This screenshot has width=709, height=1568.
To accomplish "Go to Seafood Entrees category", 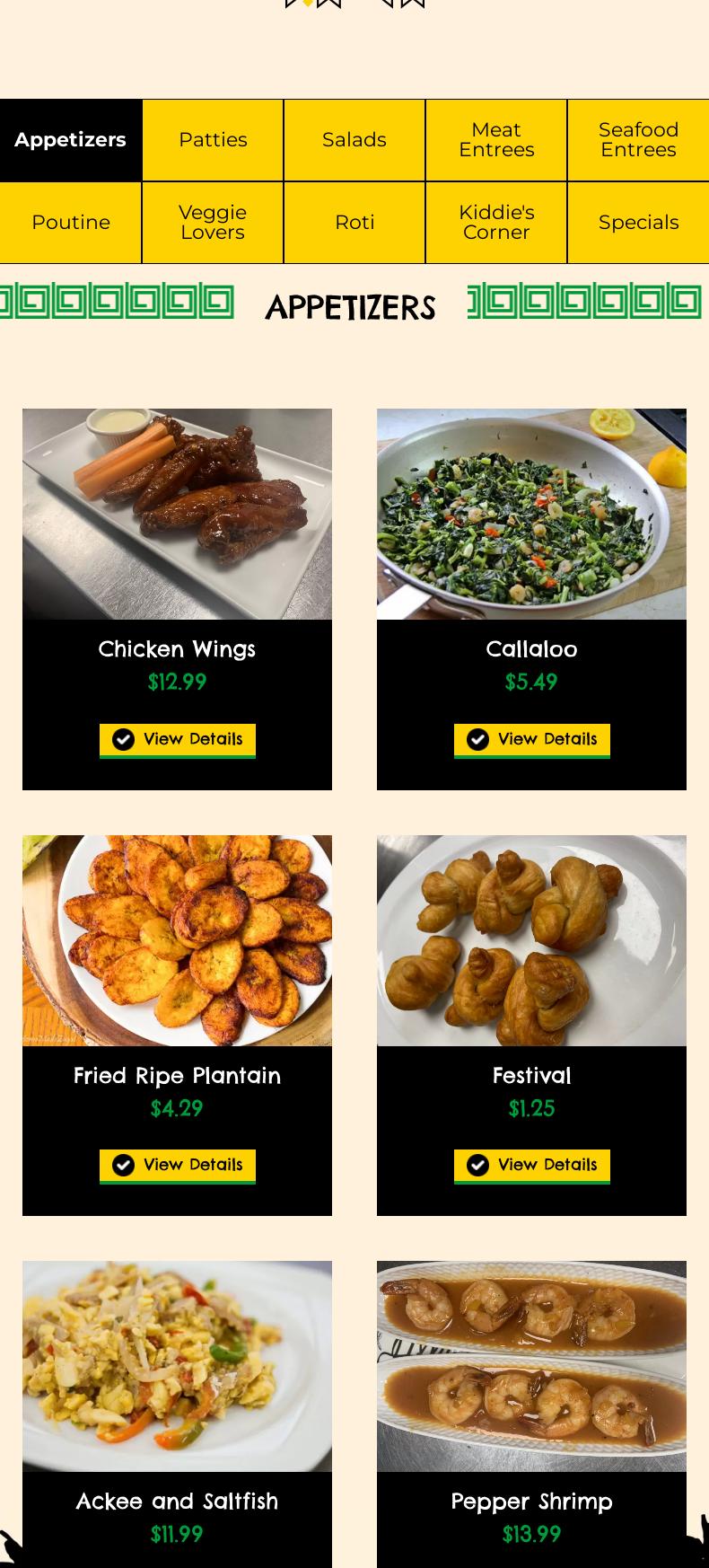I will pos(638,140).
